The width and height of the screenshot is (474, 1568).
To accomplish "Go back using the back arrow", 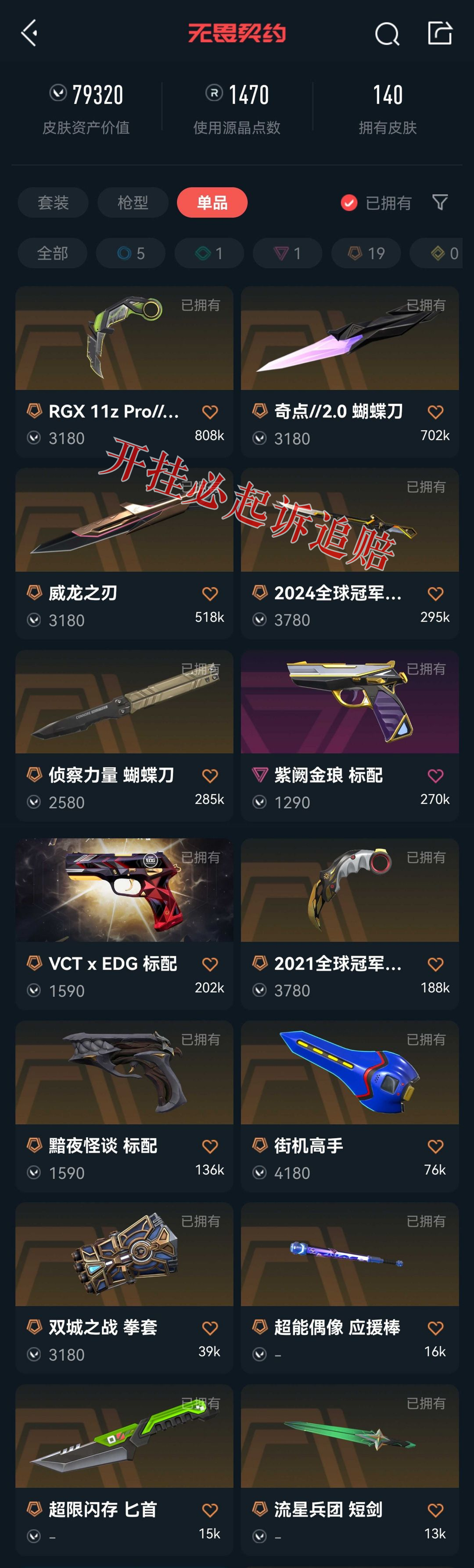I will coord(29,33).
